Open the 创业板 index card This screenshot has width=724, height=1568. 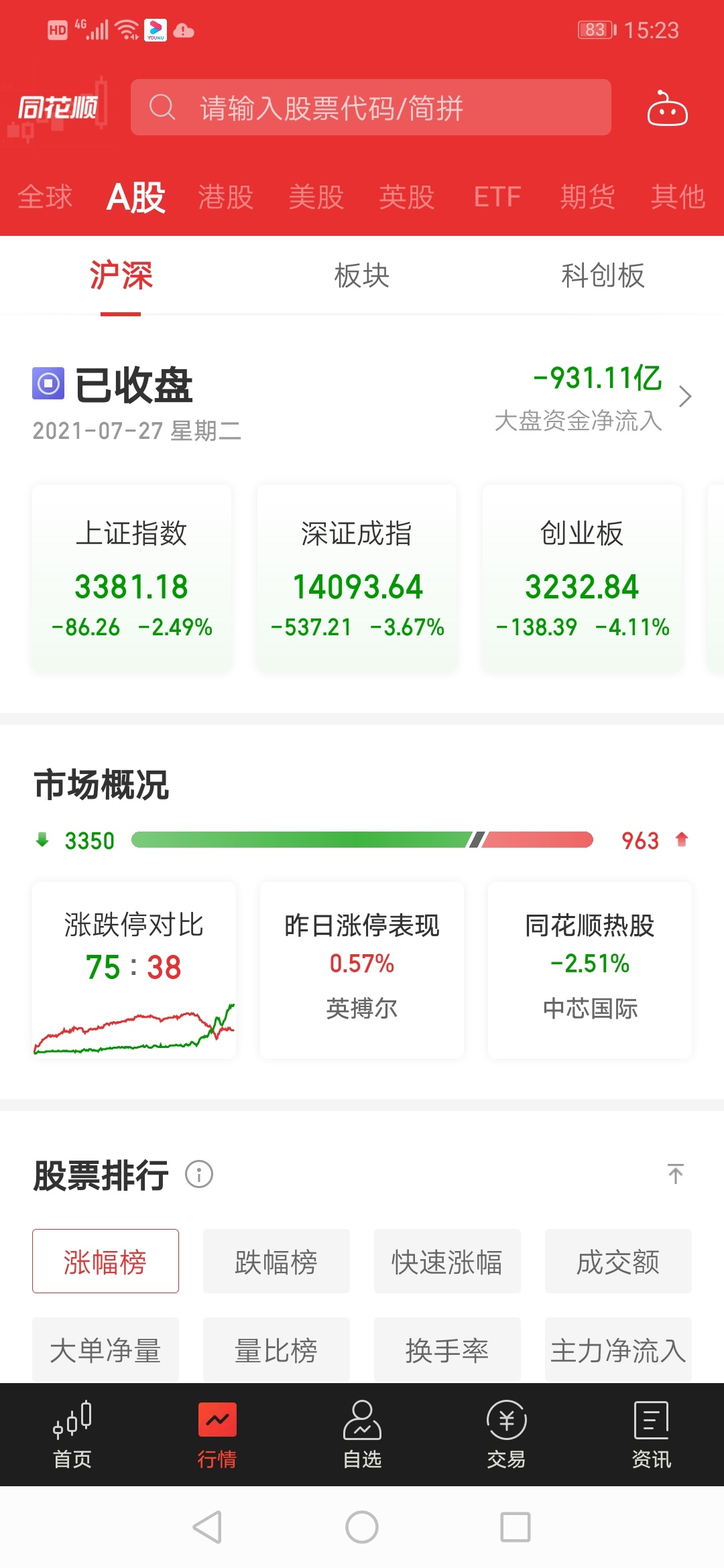click(x=583, y=578)
